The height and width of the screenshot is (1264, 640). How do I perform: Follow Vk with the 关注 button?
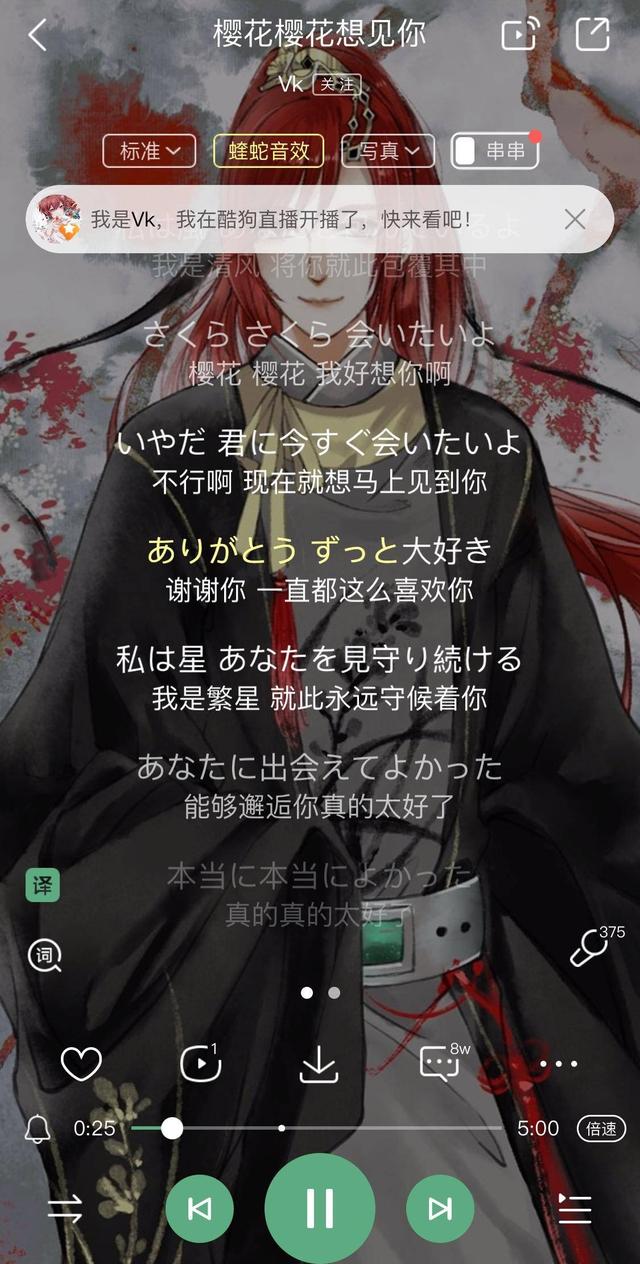(x=337, y=84)
